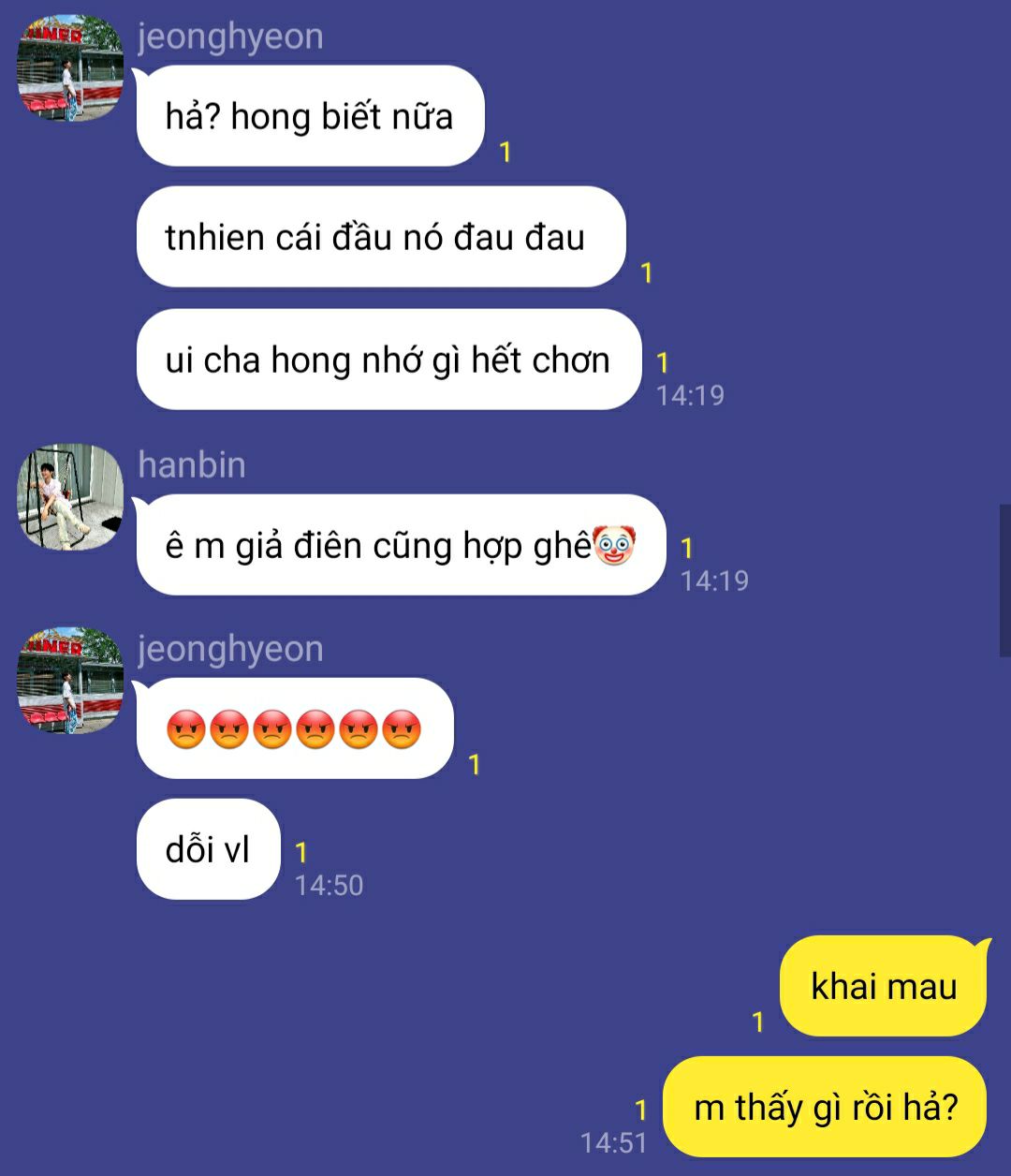The image size is (1011, 1176).
Task: Open hanbin's profile picture
Action: 70,496
